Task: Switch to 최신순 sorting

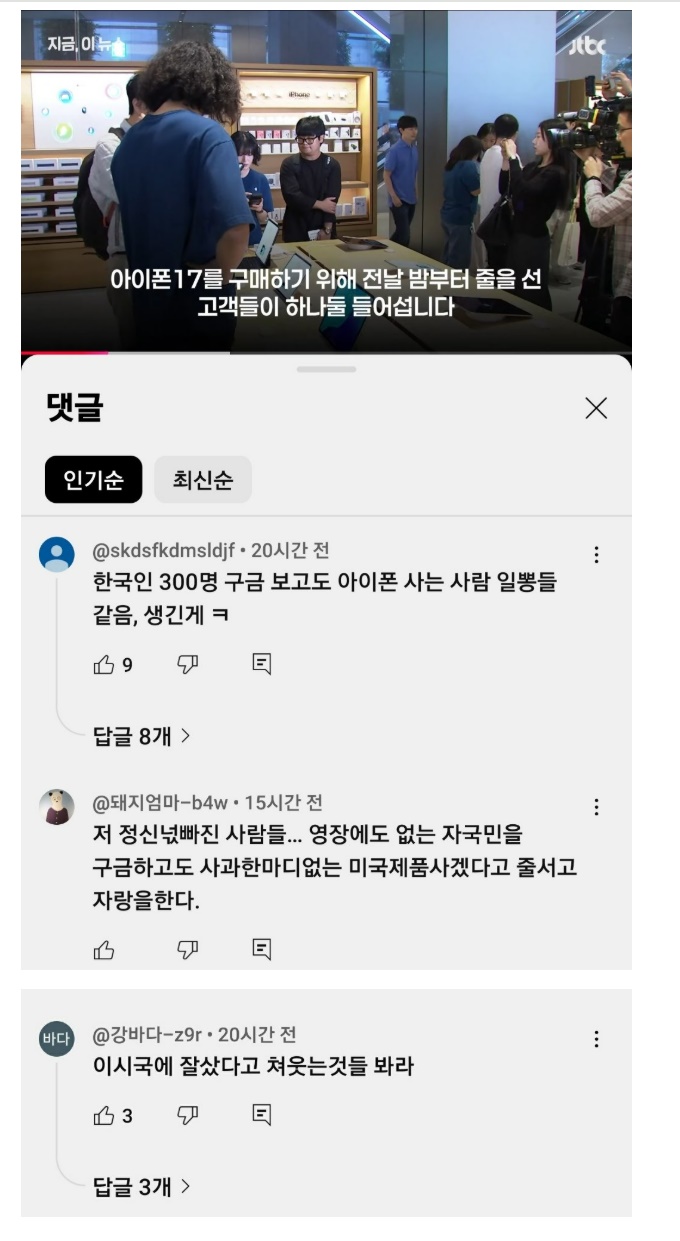Action: point(202,480)
